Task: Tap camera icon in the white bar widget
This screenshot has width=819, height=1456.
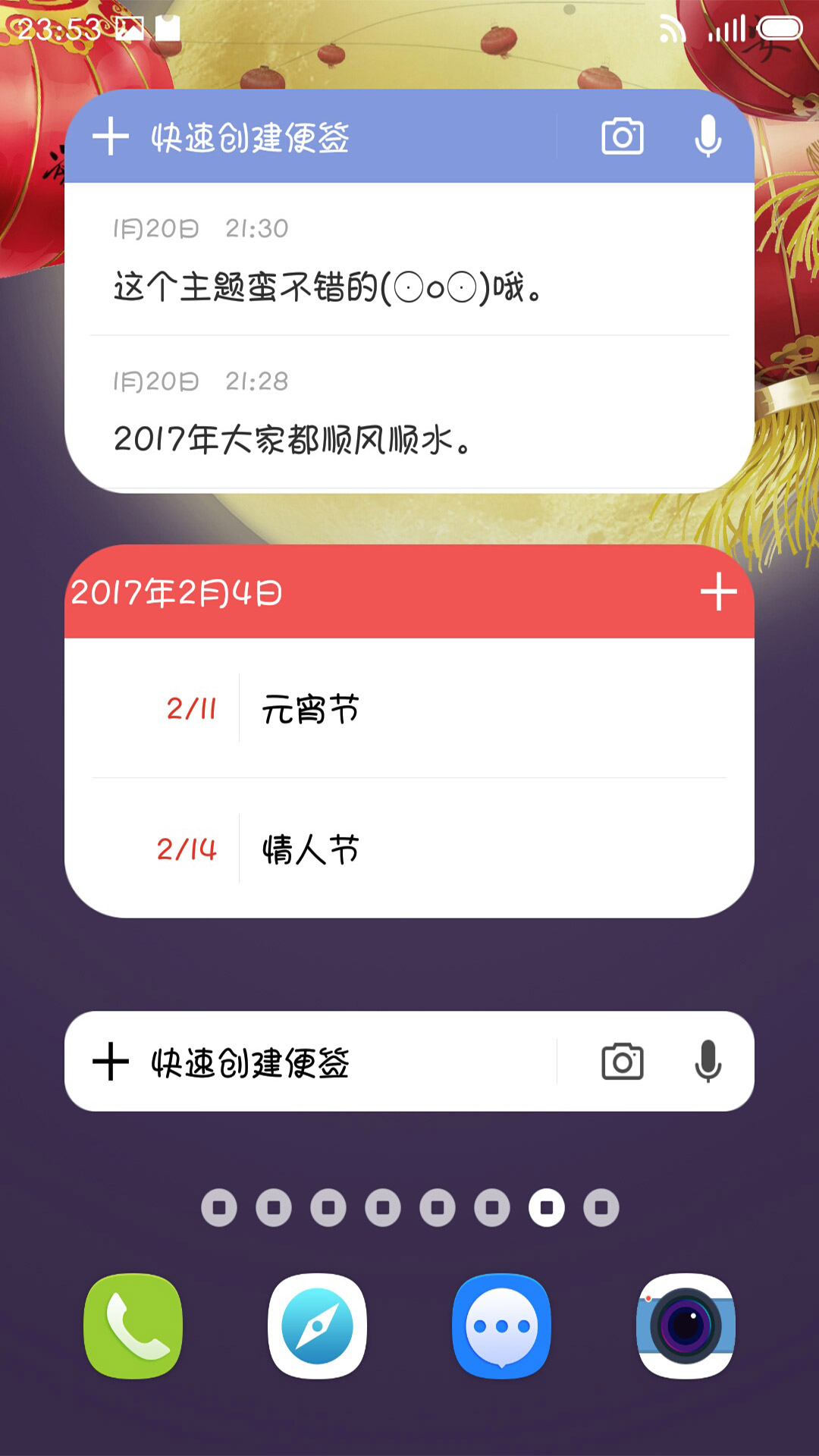Action: point(623,1062)
